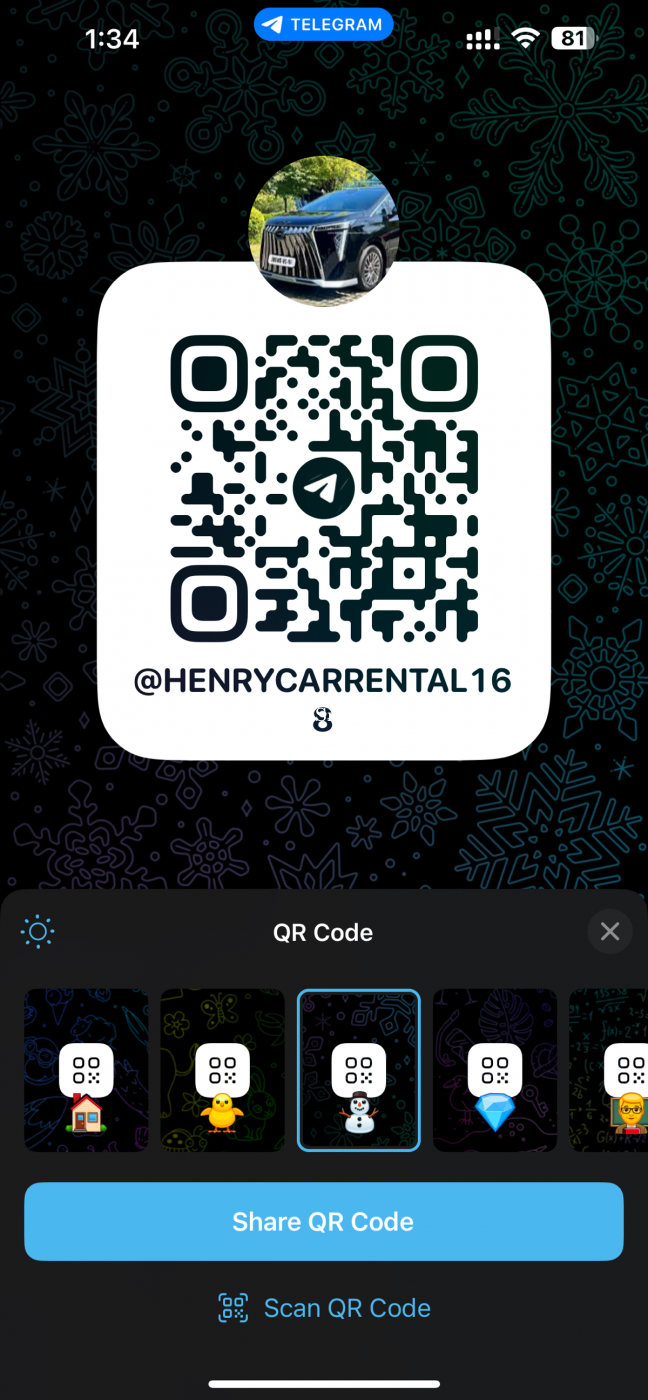This screenshot has width=648, height=1400.
Task: Open Scan QR Code
Action: click(x=324, y=1308)
